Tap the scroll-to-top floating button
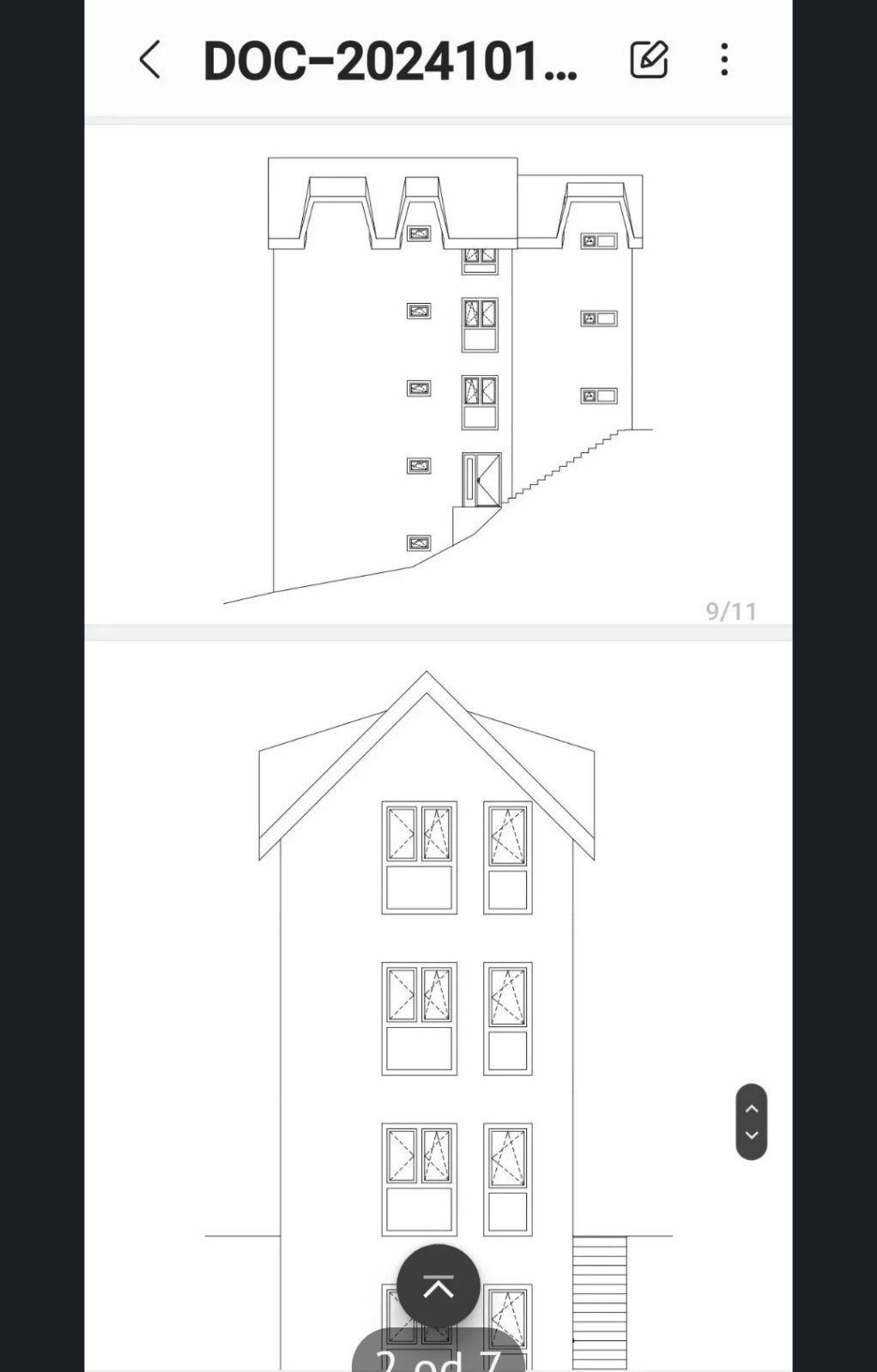 tap(438, 1286)
